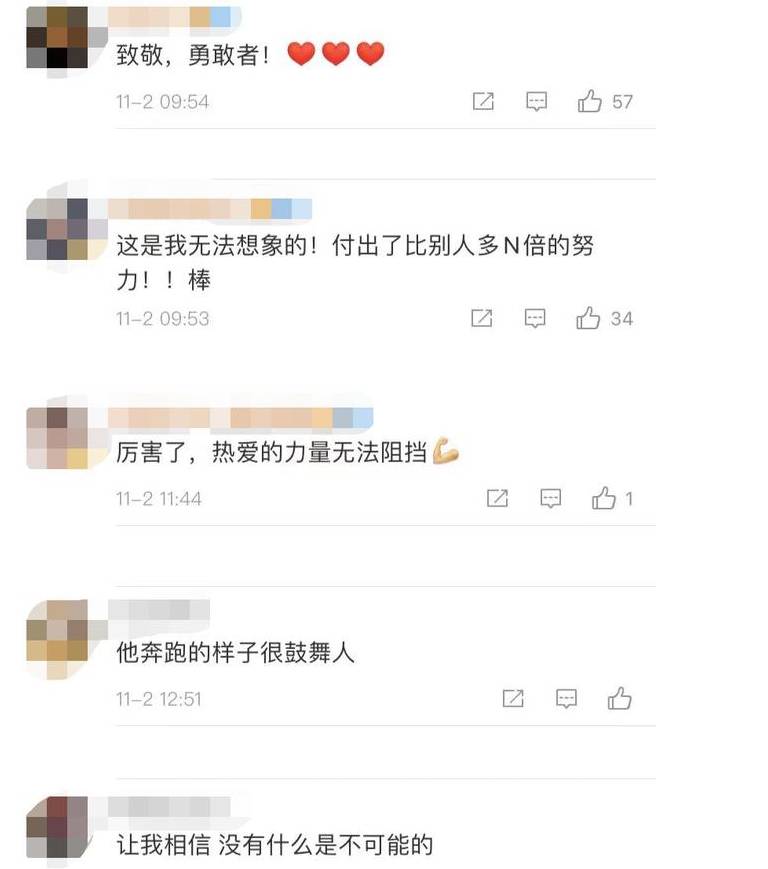Reply to the comment "他奔跑的样子很鼓舞人"
The width and height of the screenshot is (768, 869).
point(566,698)
